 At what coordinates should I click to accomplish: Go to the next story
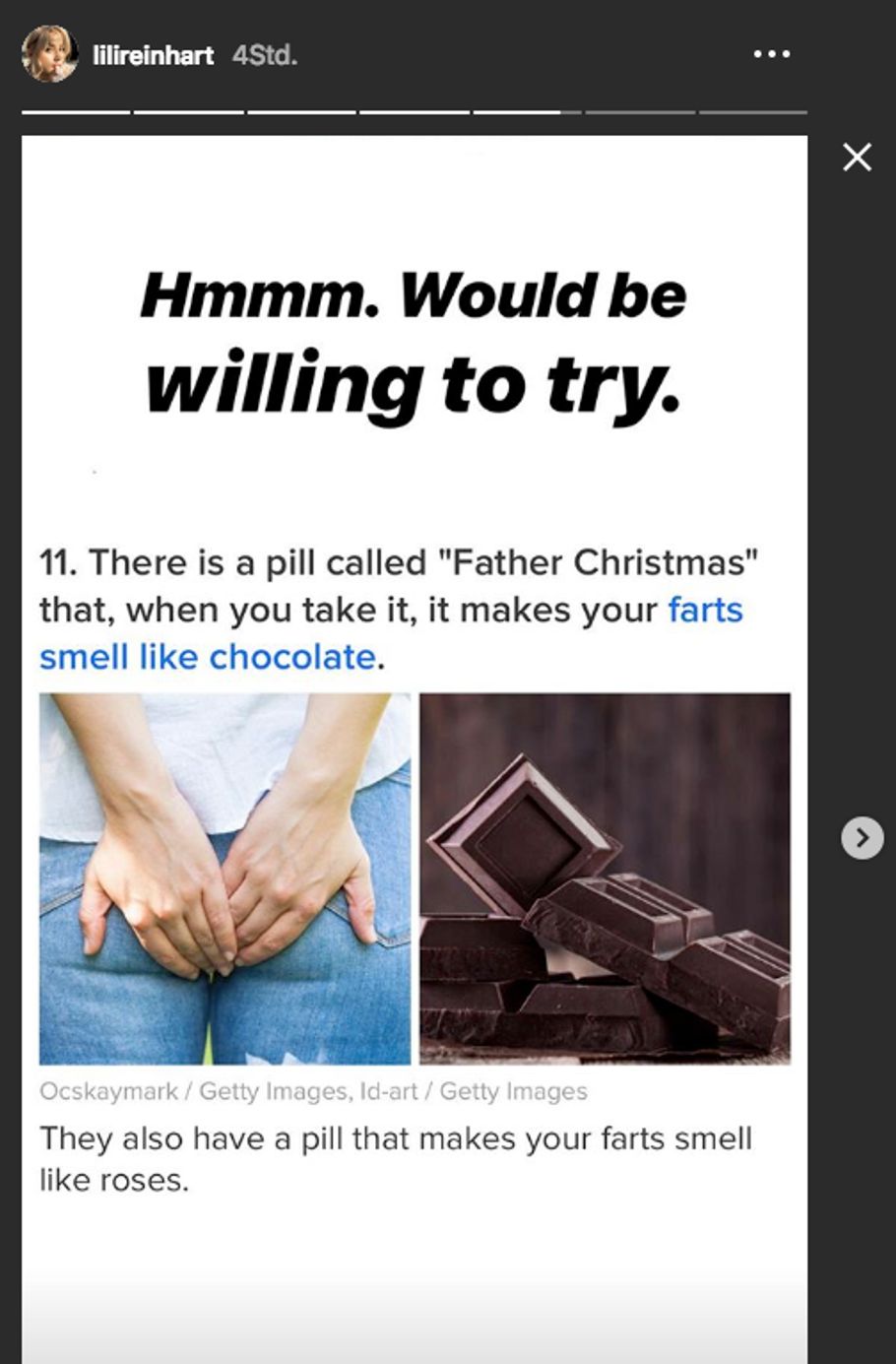(x=862, y=837)
